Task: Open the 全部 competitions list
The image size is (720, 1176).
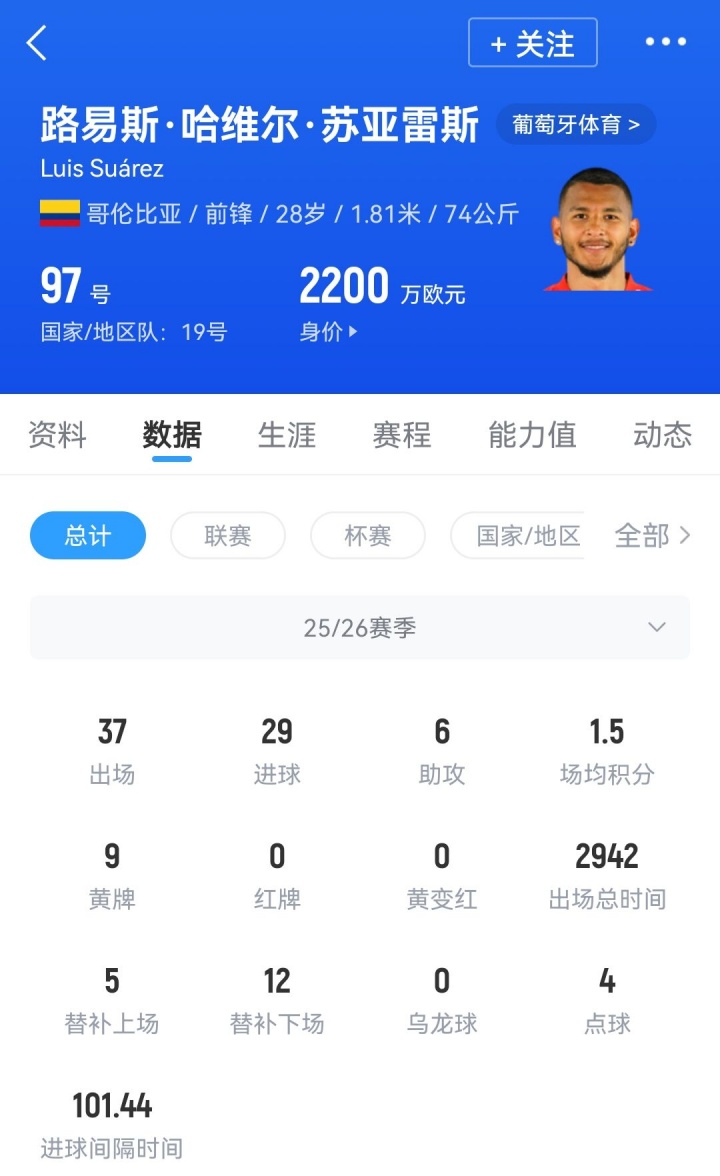Action: click(652, 536)
